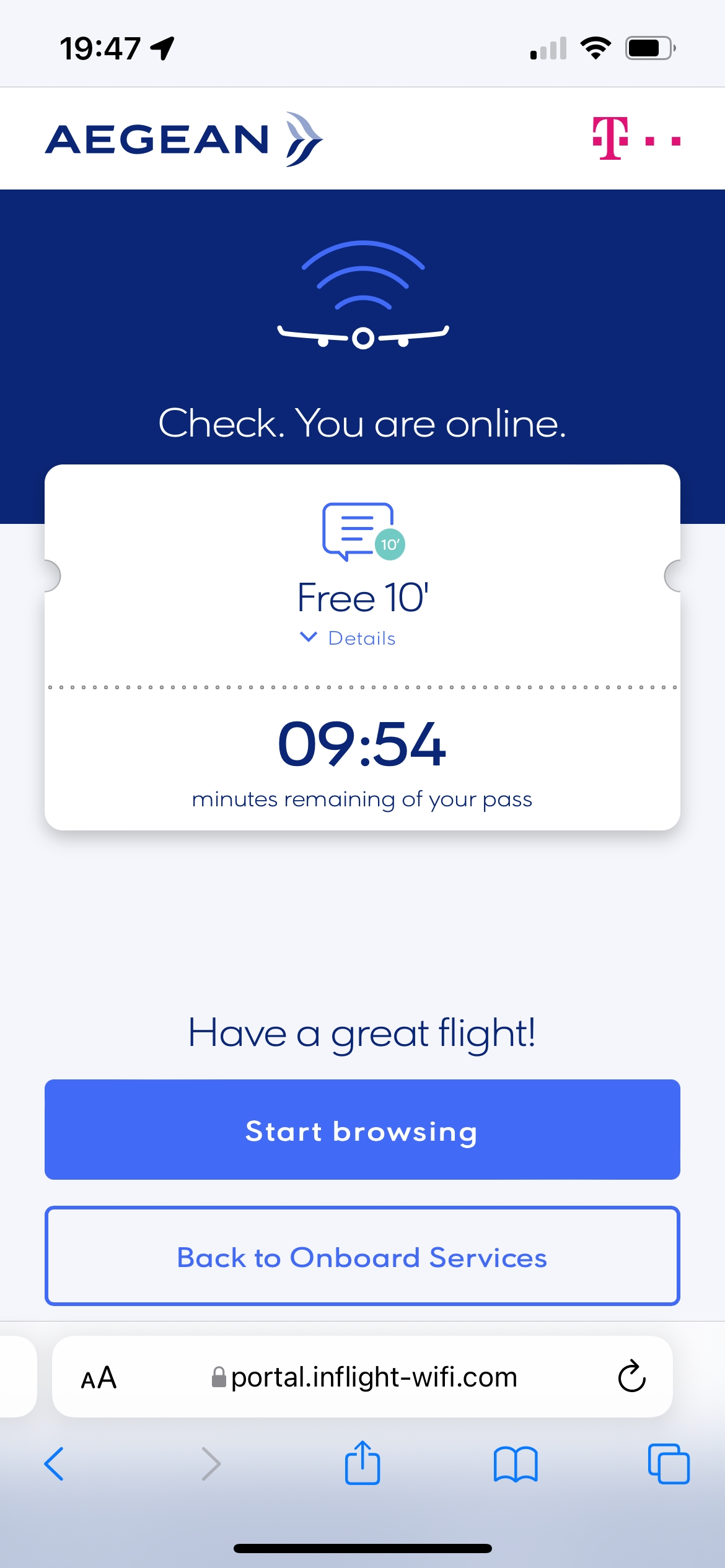Open Safari bookmarks
Viewport: 725px width, 1568px height.
point(516,1465)
